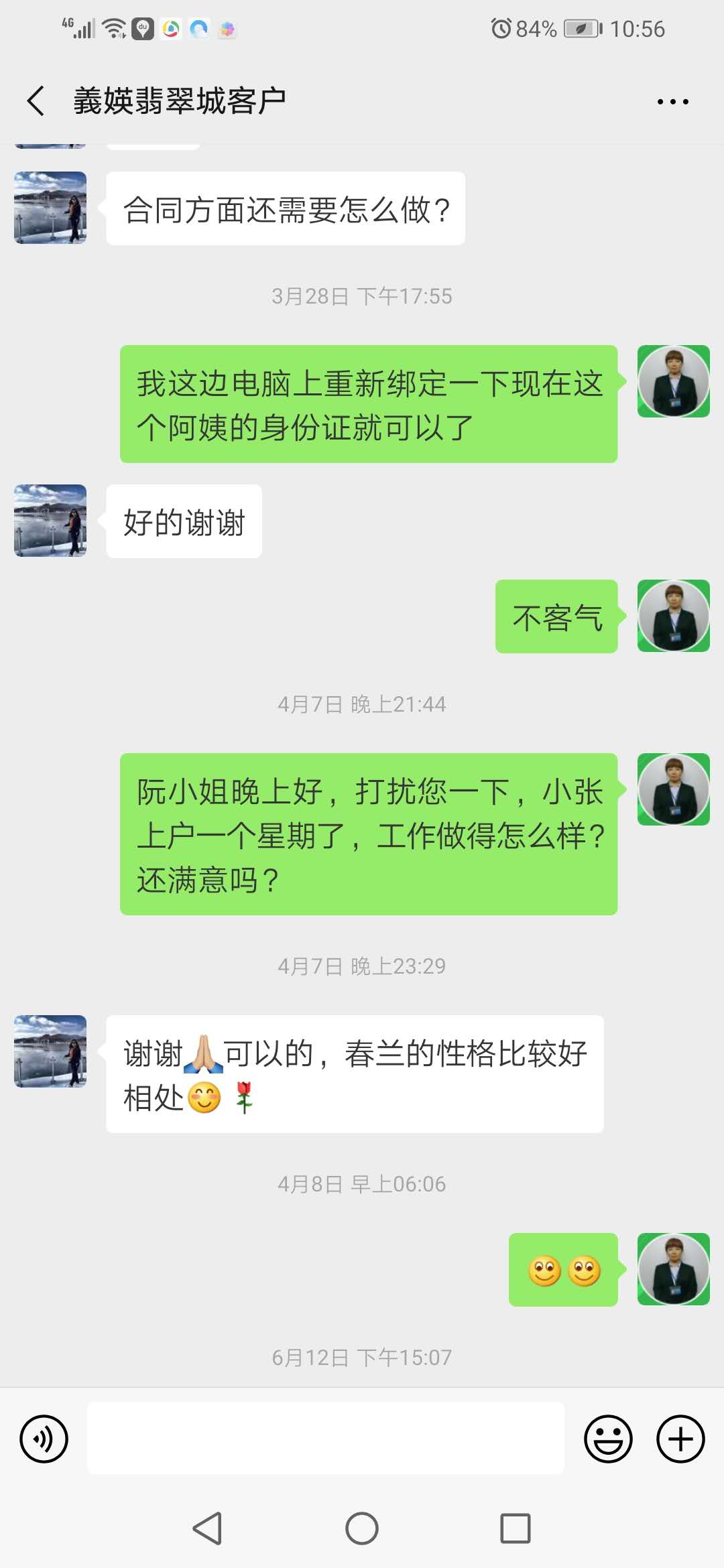Image resolution: width=724 pixels, height=1568 pixels.
Task: Open the emoji sticker panel
Action: tap(608, 1439)
